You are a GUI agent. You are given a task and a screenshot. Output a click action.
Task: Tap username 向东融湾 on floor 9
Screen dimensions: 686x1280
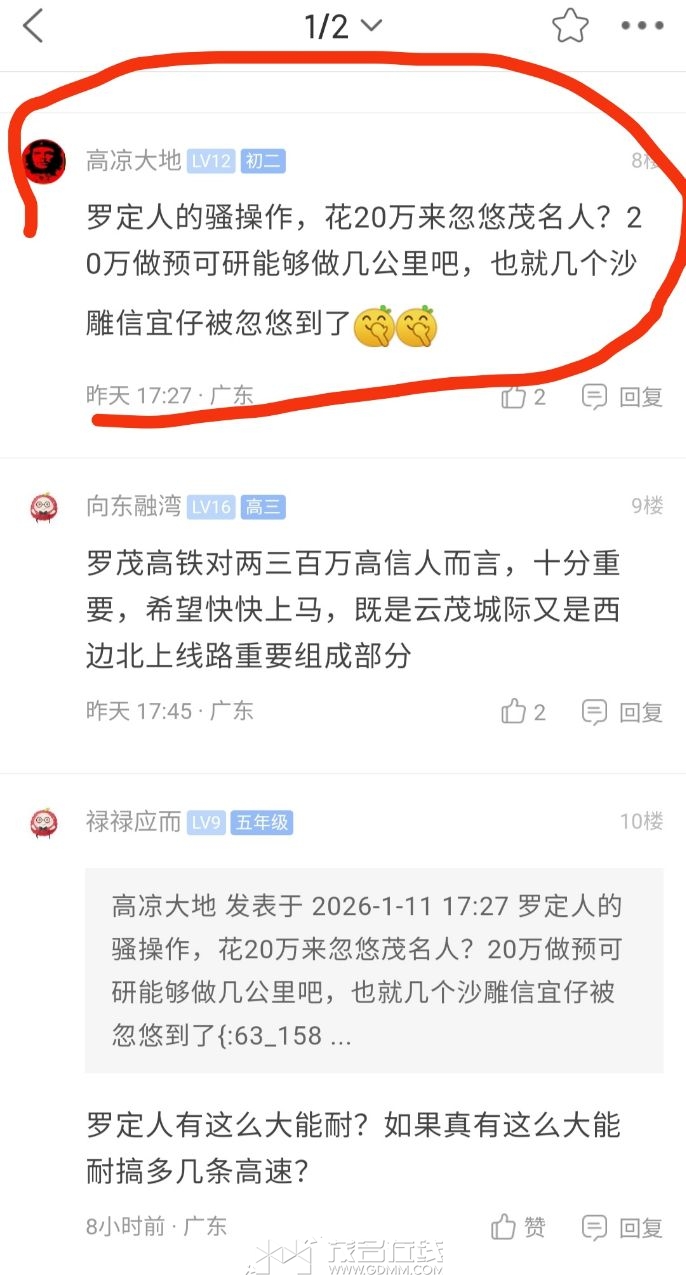(x=133, y=507)
